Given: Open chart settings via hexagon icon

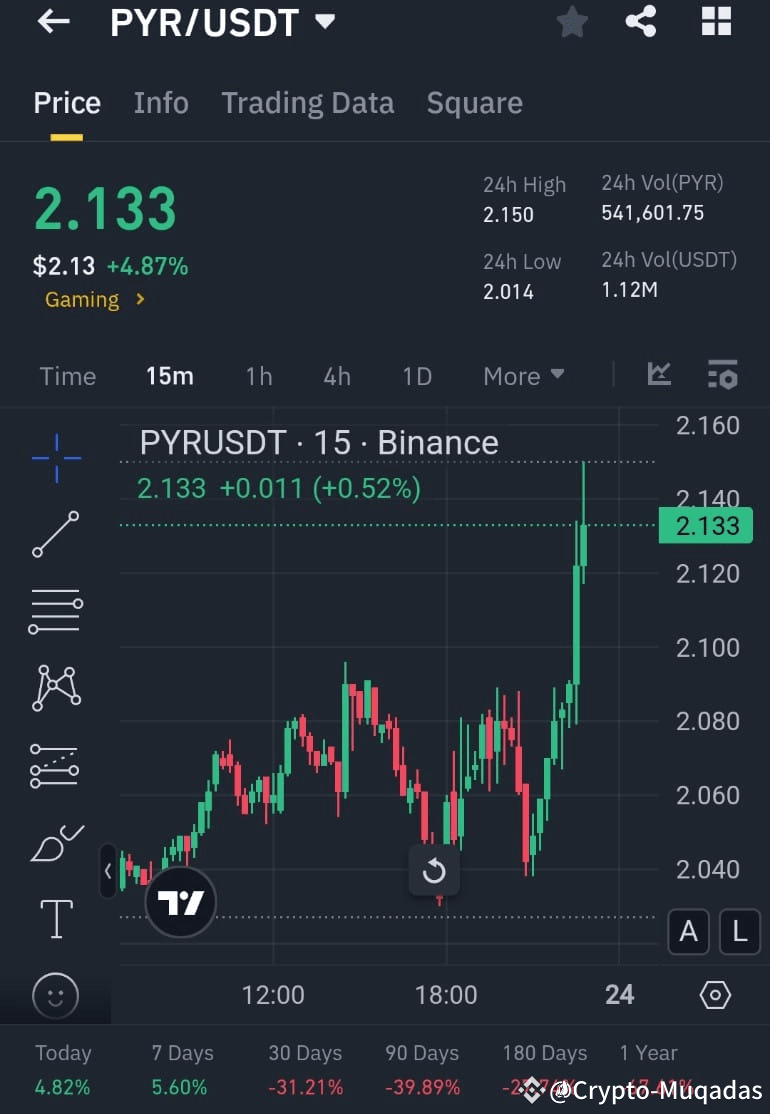Looking at the screenshot, I should (x=714, y=995).
